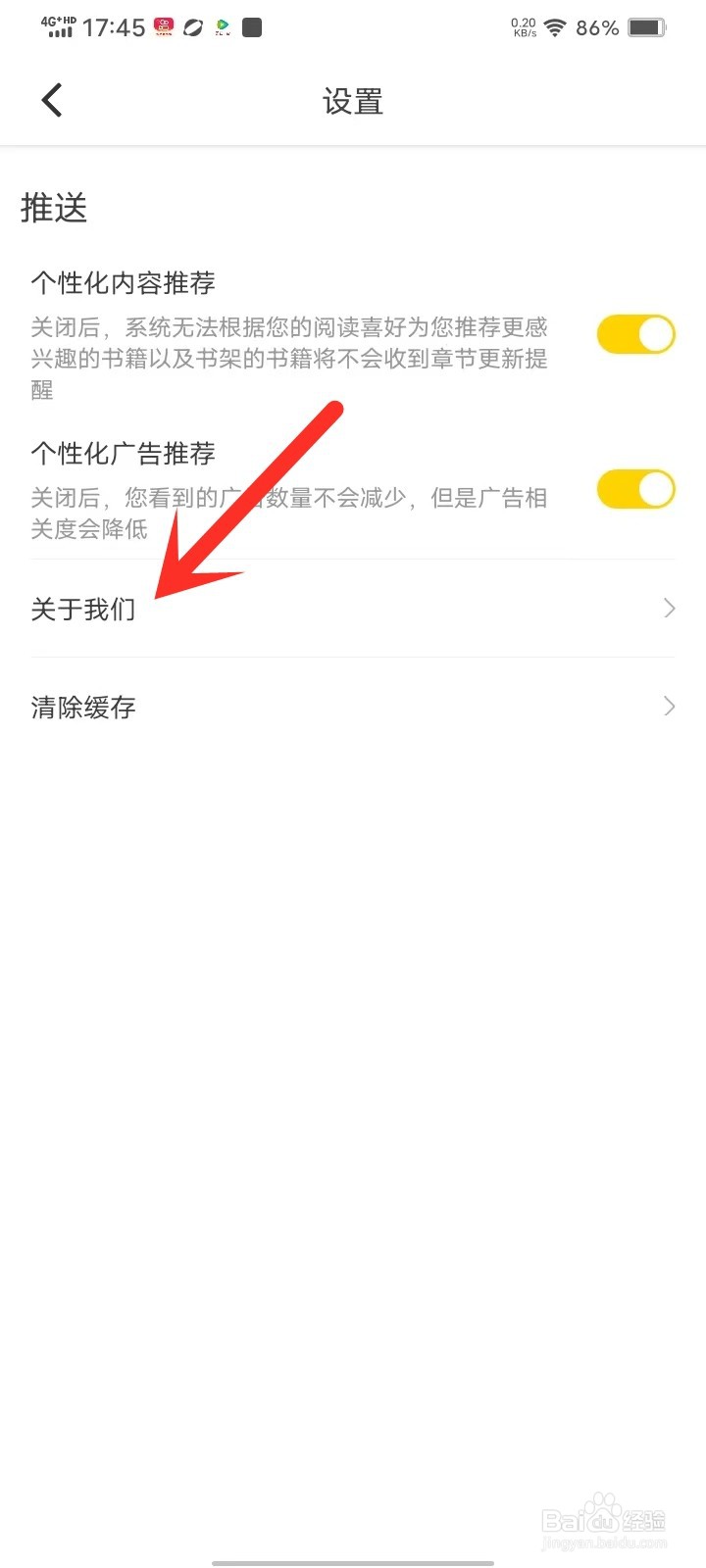Turn off 个性化广告推荐 switch
Image resolution: width=706 pixels, height=1568 pixels.
[635, 489]
